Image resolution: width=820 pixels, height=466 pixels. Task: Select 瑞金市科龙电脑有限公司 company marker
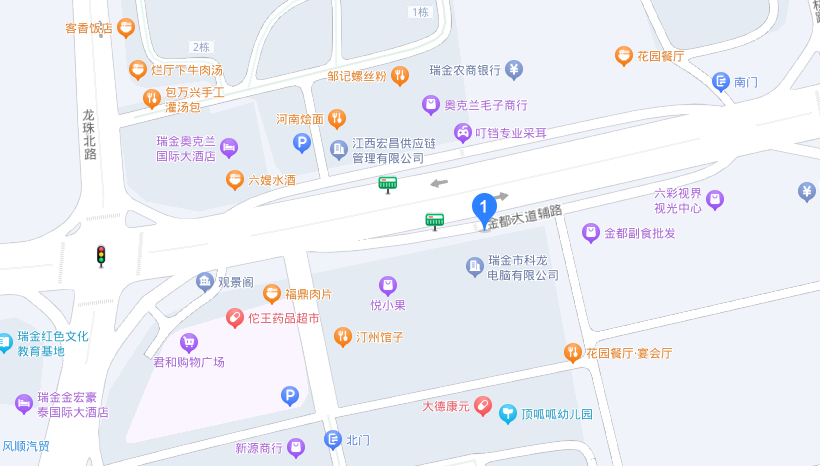475,267
